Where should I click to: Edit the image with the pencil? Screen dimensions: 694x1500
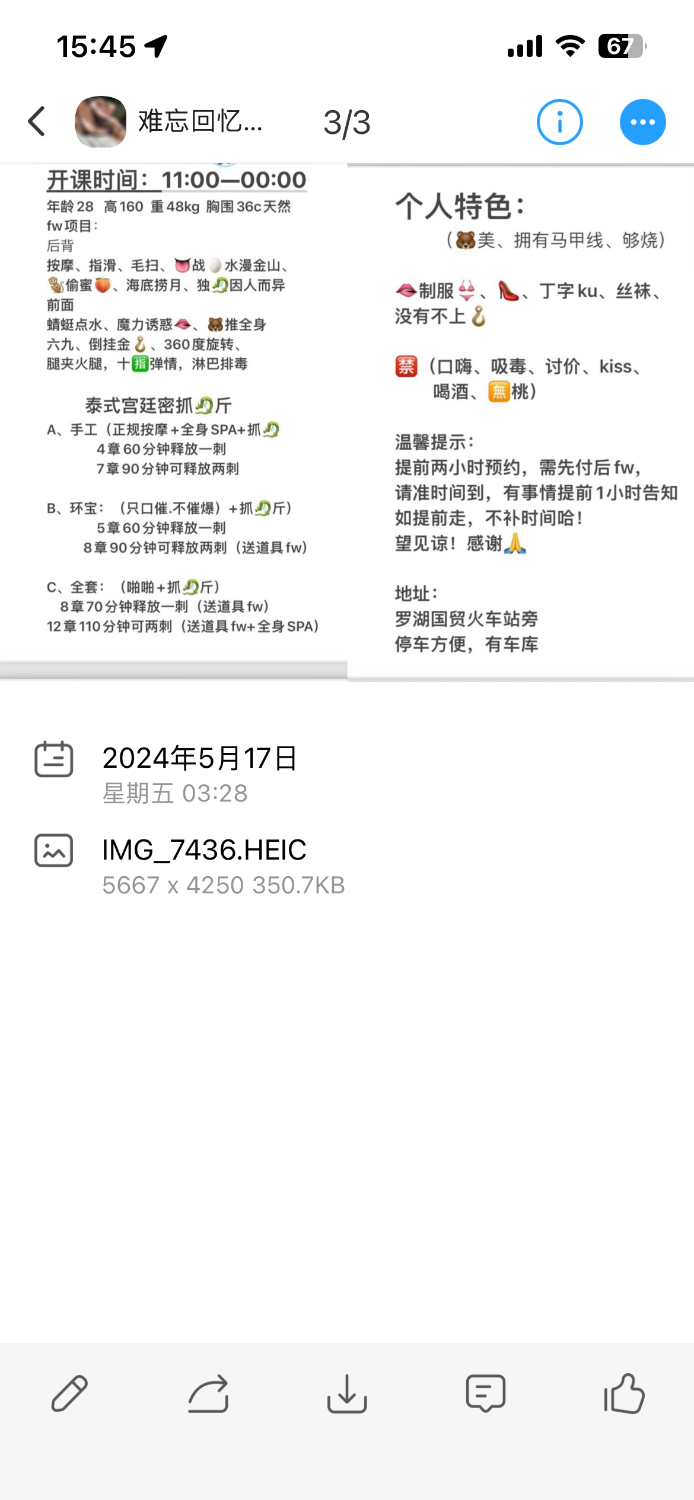click(x=69, y=1393)
